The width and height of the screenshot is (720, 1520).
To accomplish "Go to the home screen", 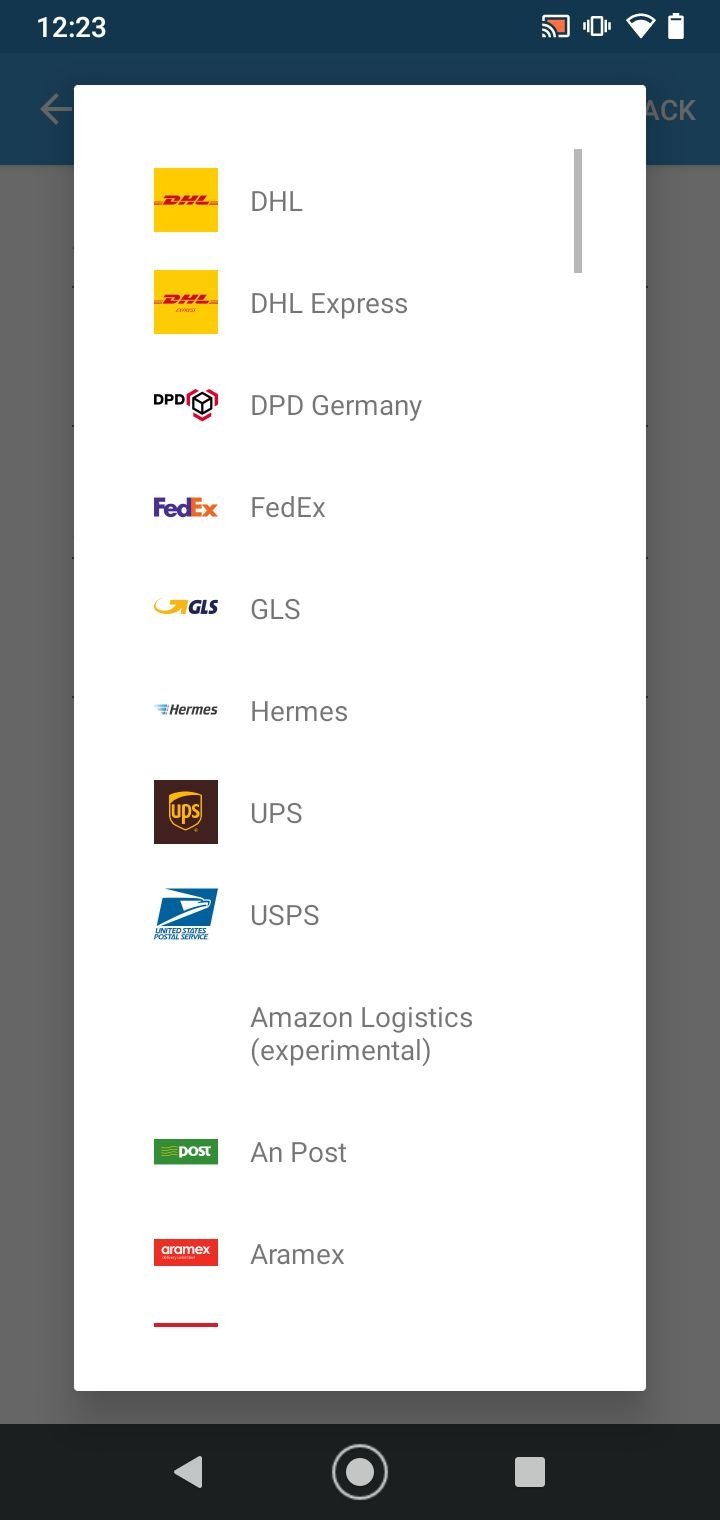I will (x=360, y=1472).
